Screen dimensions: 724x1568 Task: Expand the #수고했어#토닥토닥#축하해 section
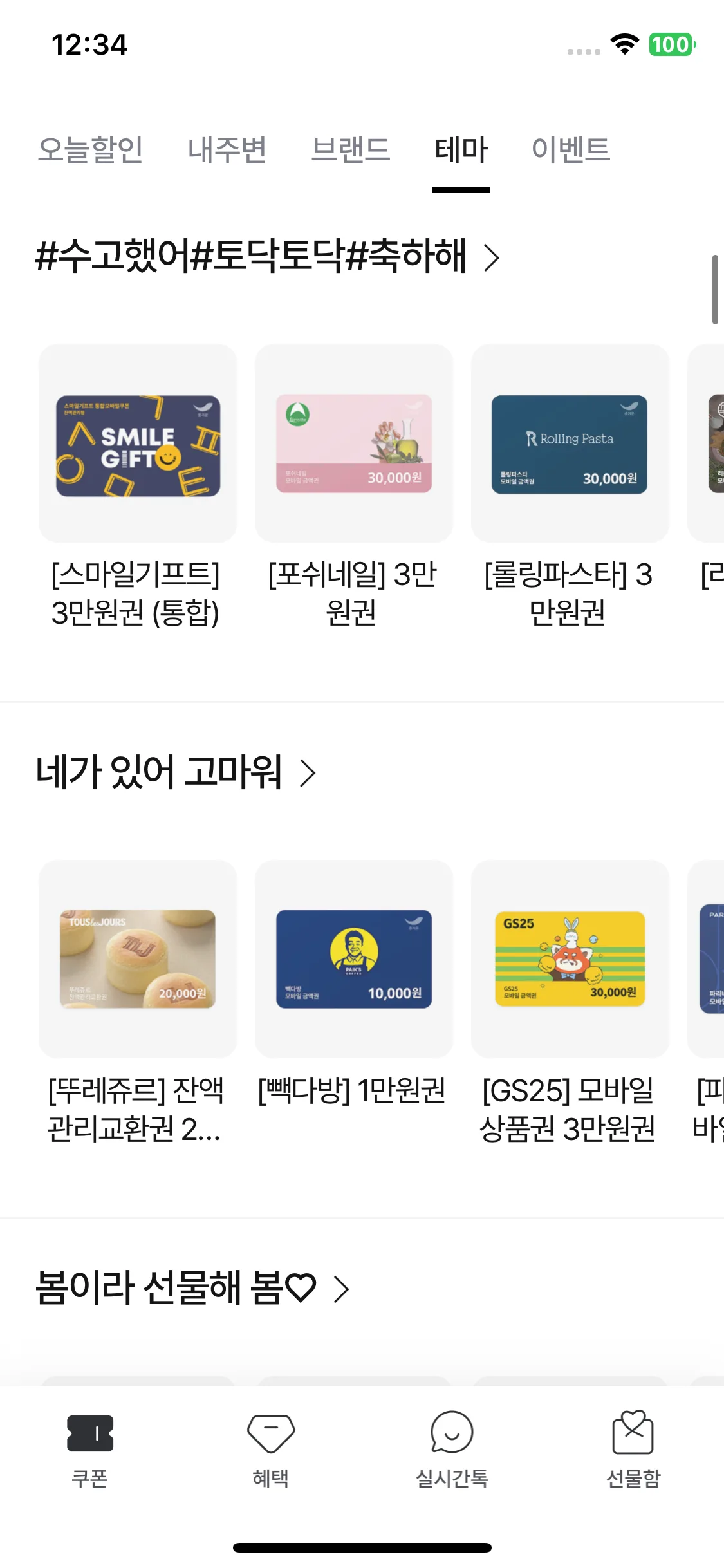point(268,256)
